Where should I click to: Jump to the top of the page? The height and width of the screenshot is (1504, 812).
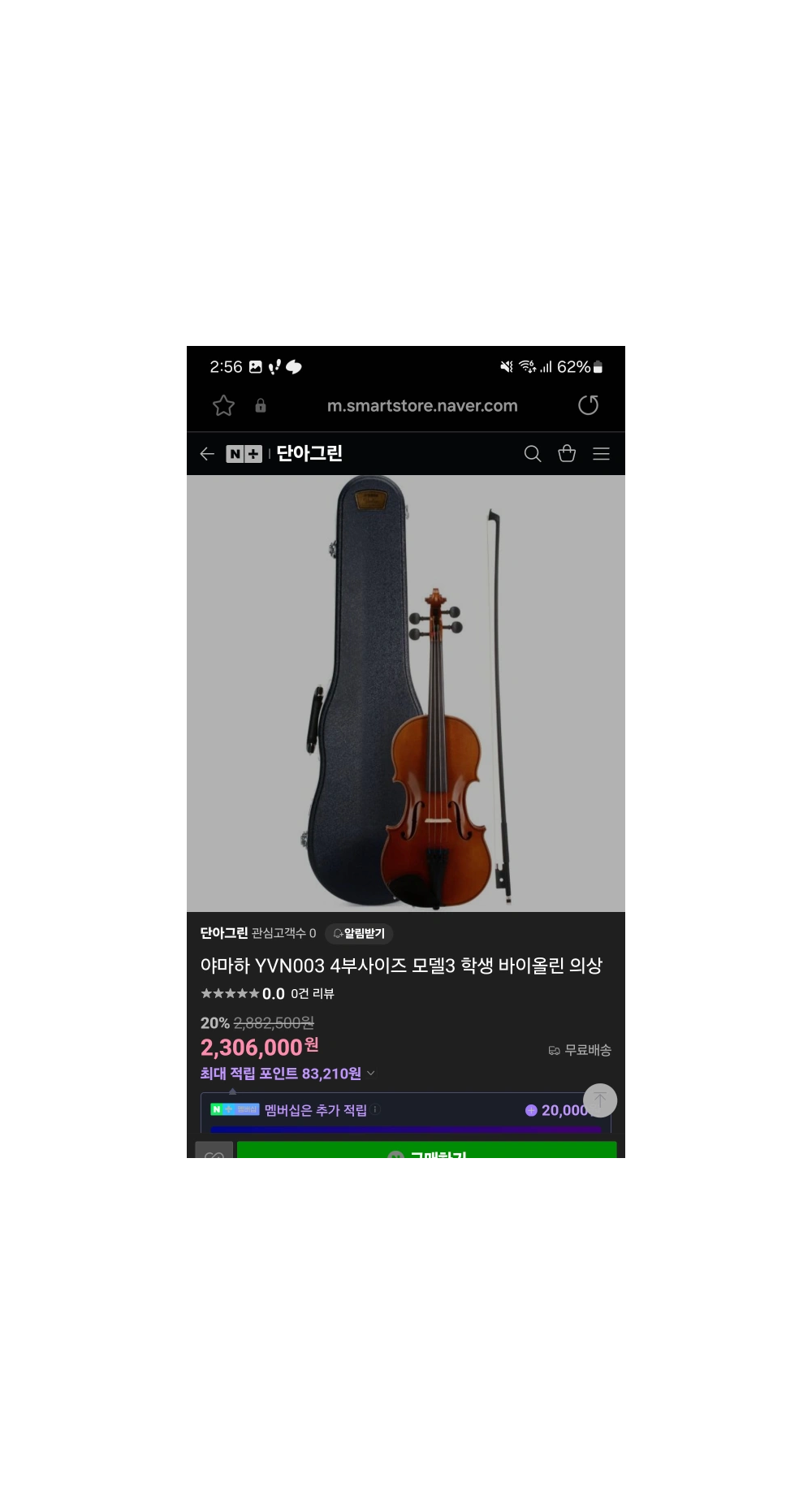pyautogui.click(x=600, y=1100)
